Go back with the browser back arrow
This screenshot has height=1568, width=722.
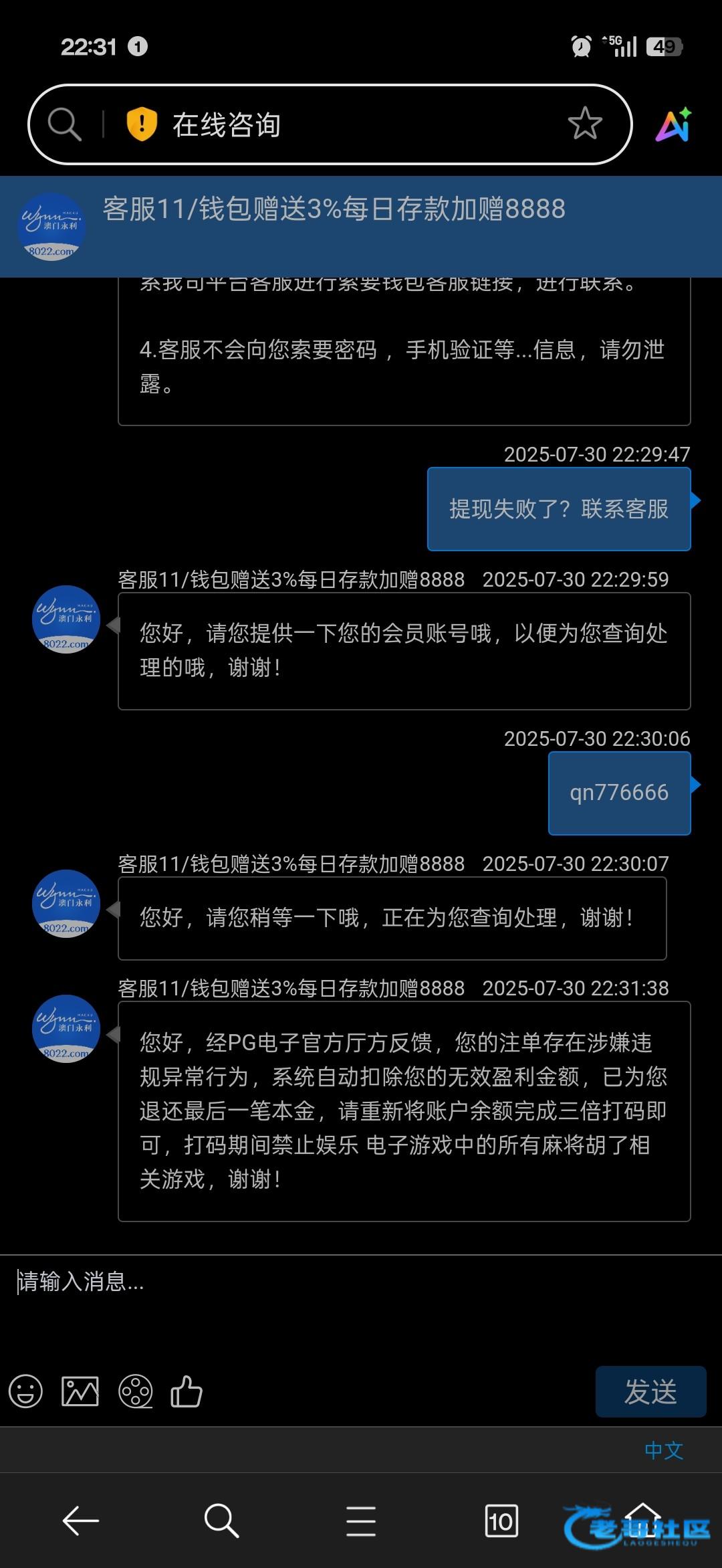[81, 1521]
